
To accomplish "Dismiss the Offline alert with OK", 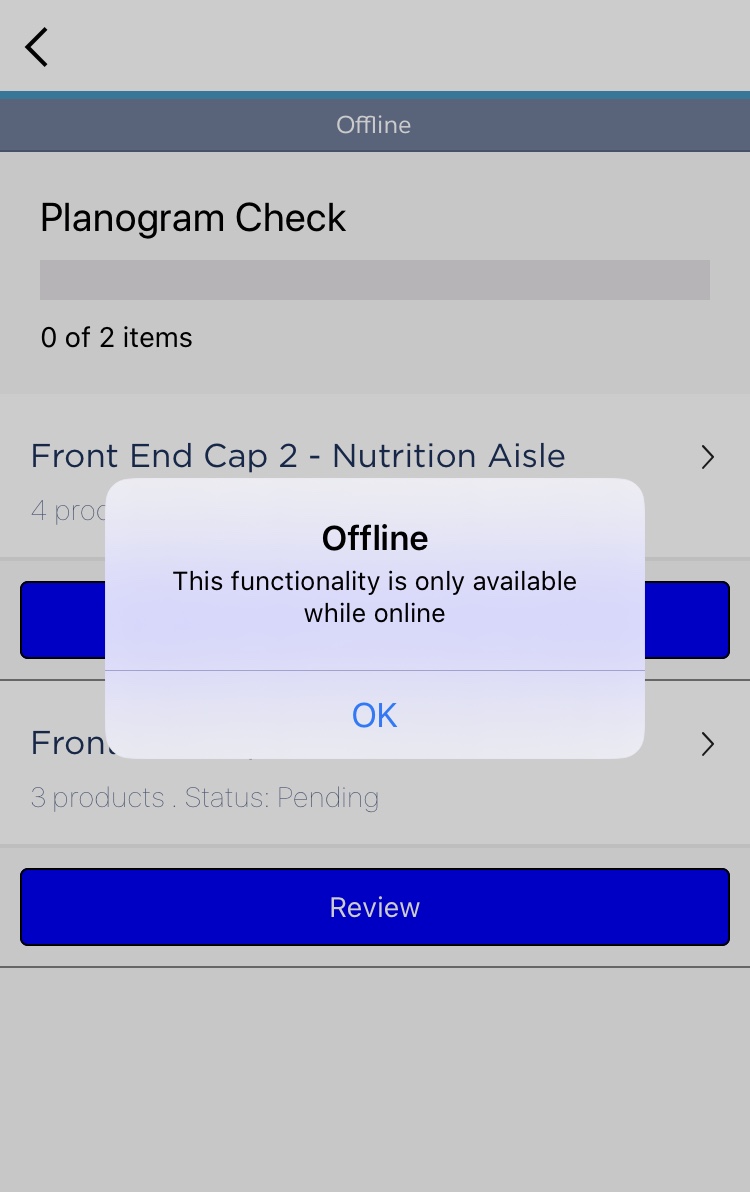I will point(375,715).
